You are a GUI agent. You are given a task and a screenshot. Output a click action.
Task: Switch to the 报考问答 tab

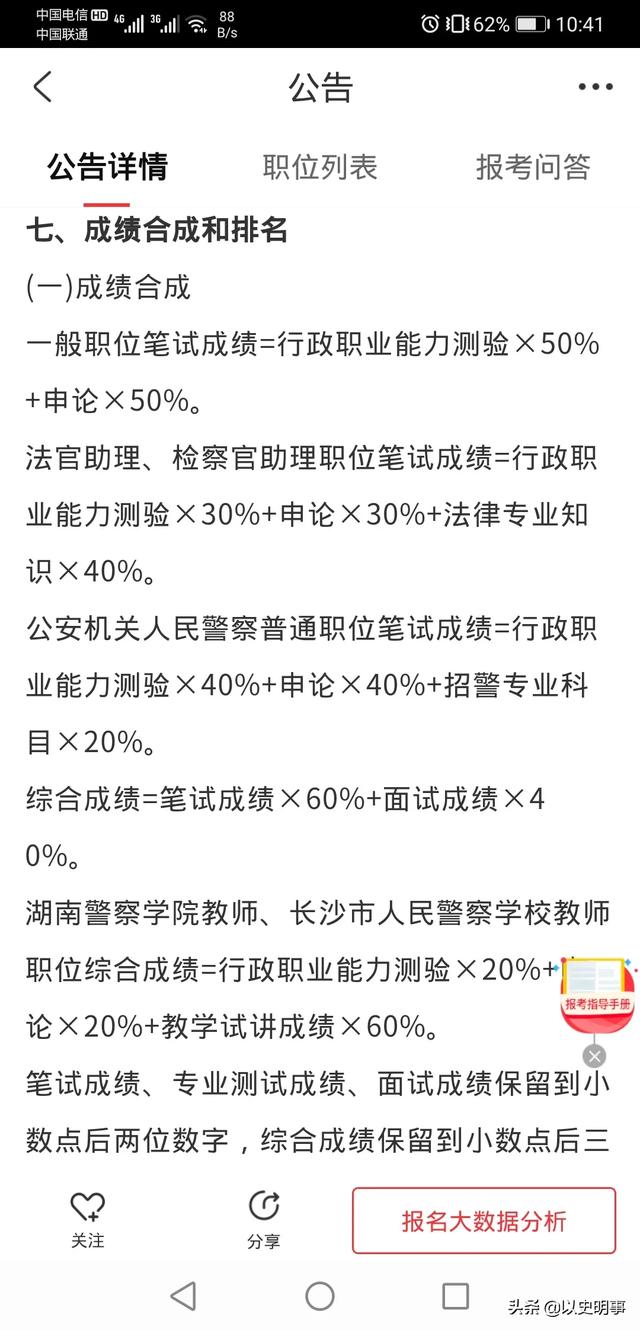coord(533,167)
